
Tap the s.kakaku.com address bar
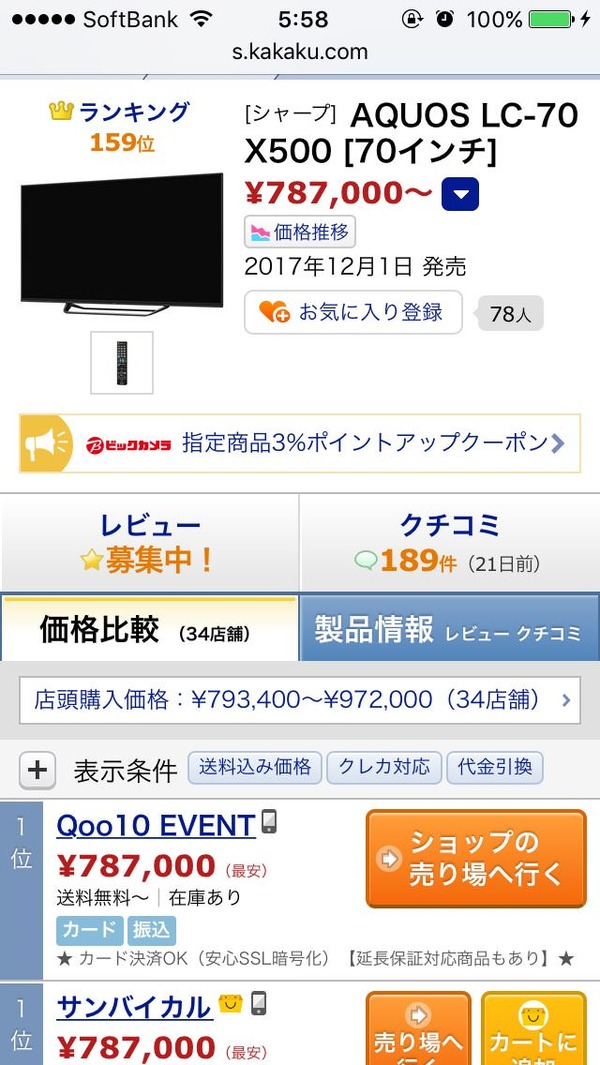pos(300,52)
